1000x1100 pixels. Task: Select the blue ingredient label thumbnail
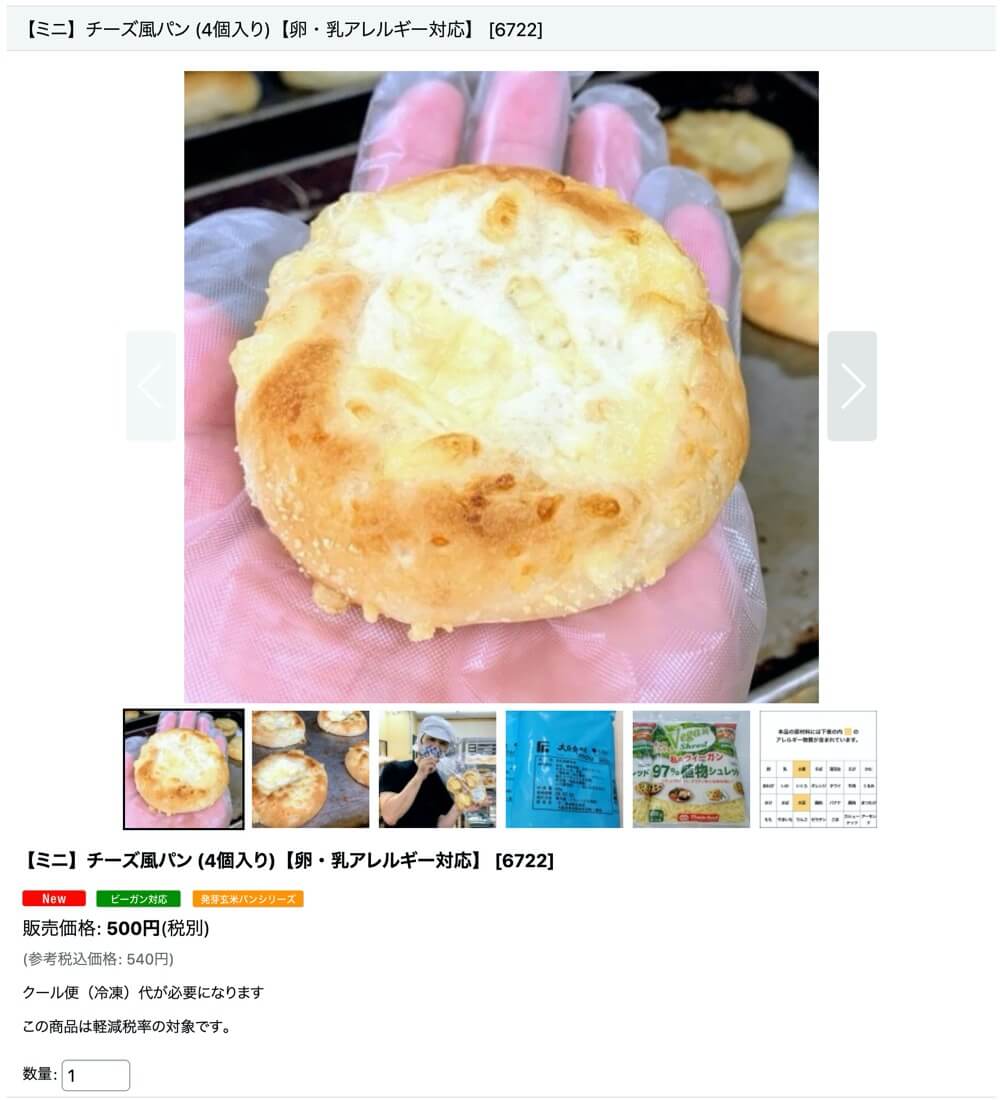click(x=564, y=769)
